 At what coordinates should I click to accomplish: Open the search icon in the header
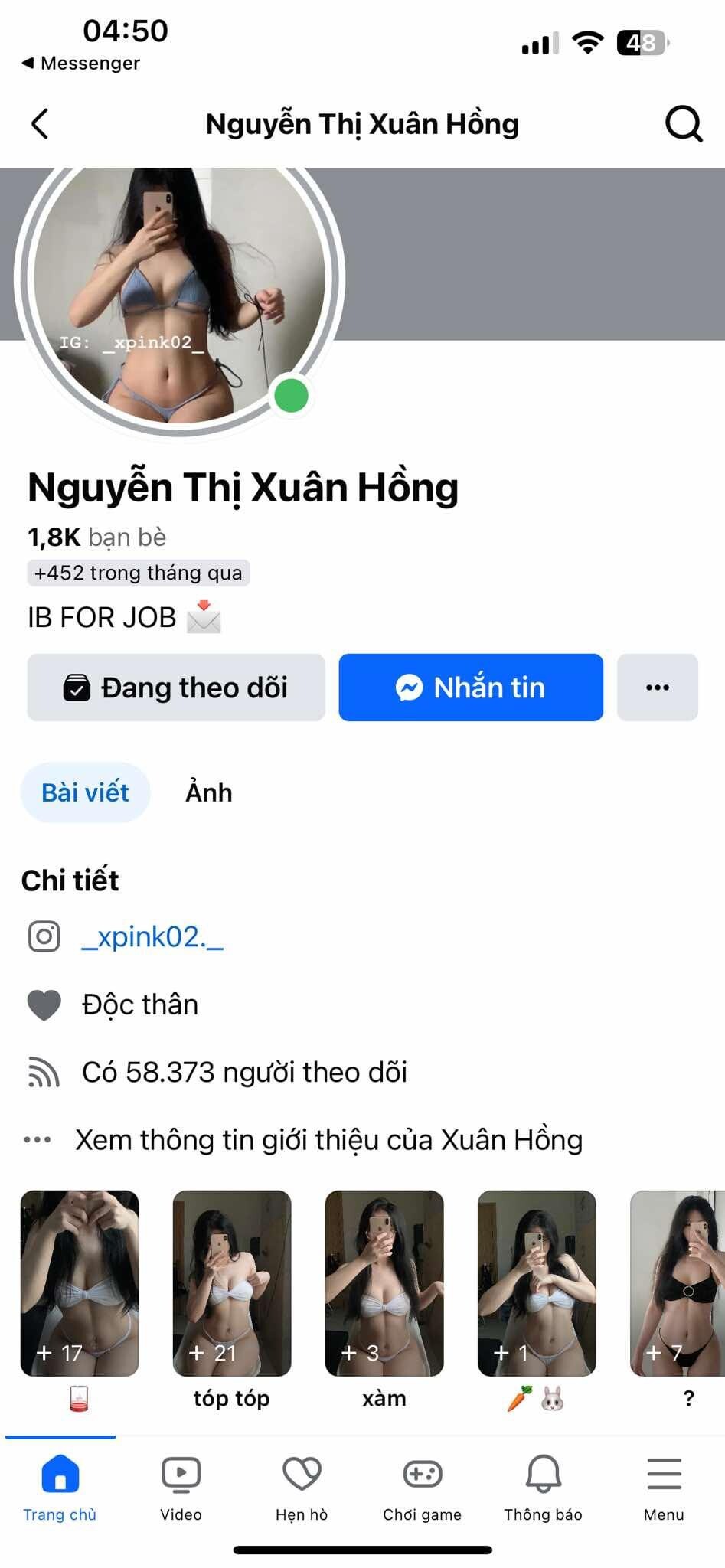tap(683, 124)
